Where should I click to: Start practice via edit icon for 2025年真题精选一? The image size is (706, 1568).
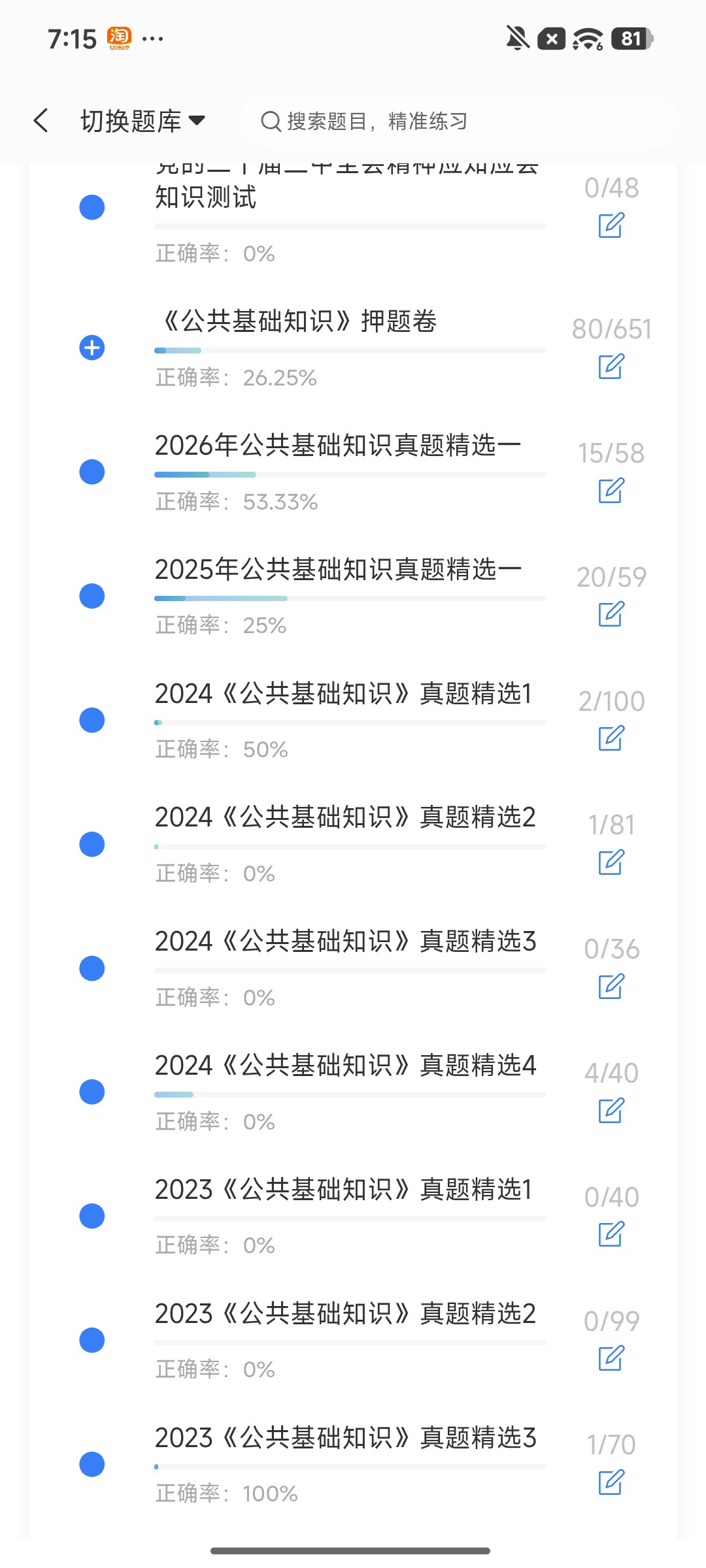click(x=611, y=614)
